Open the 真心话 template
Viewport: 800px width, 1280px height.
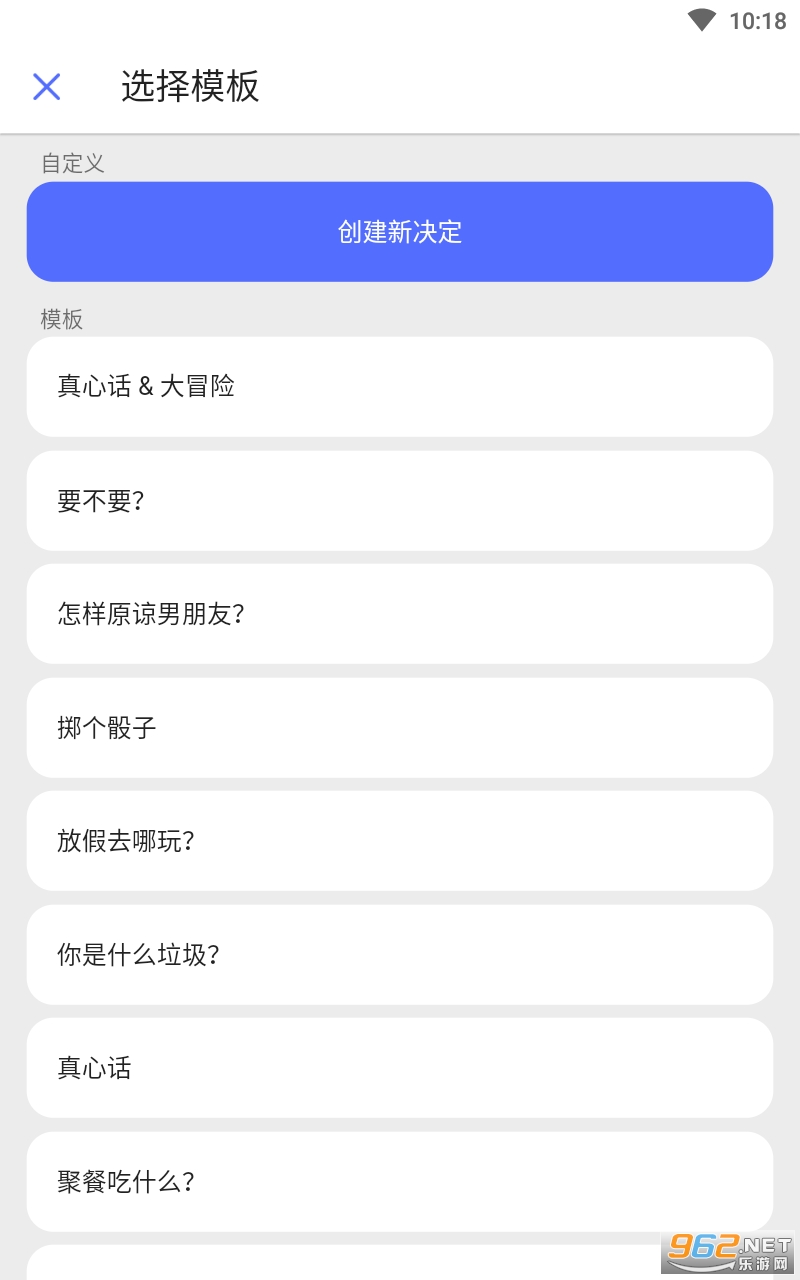point(400,1068)
